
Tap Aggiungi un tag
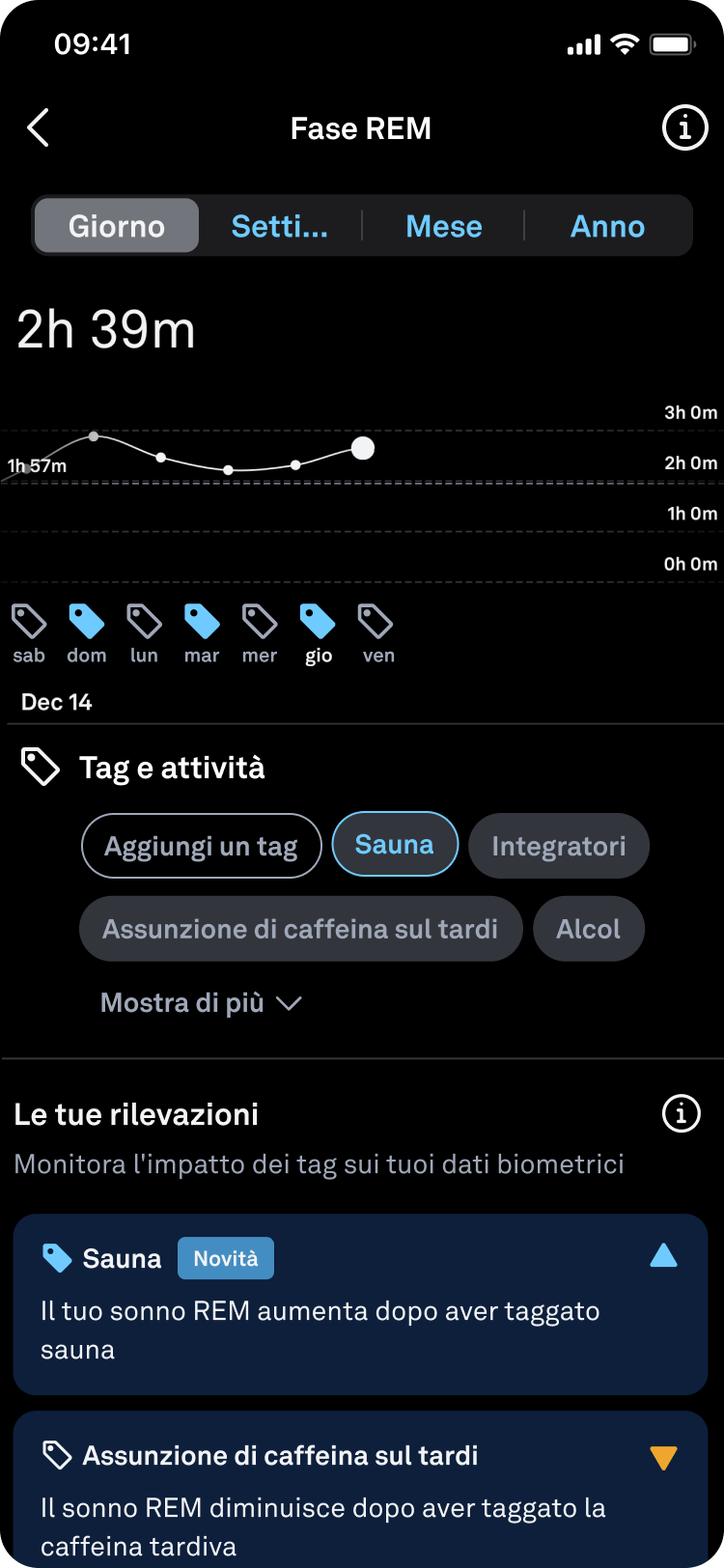click(201, 846)
